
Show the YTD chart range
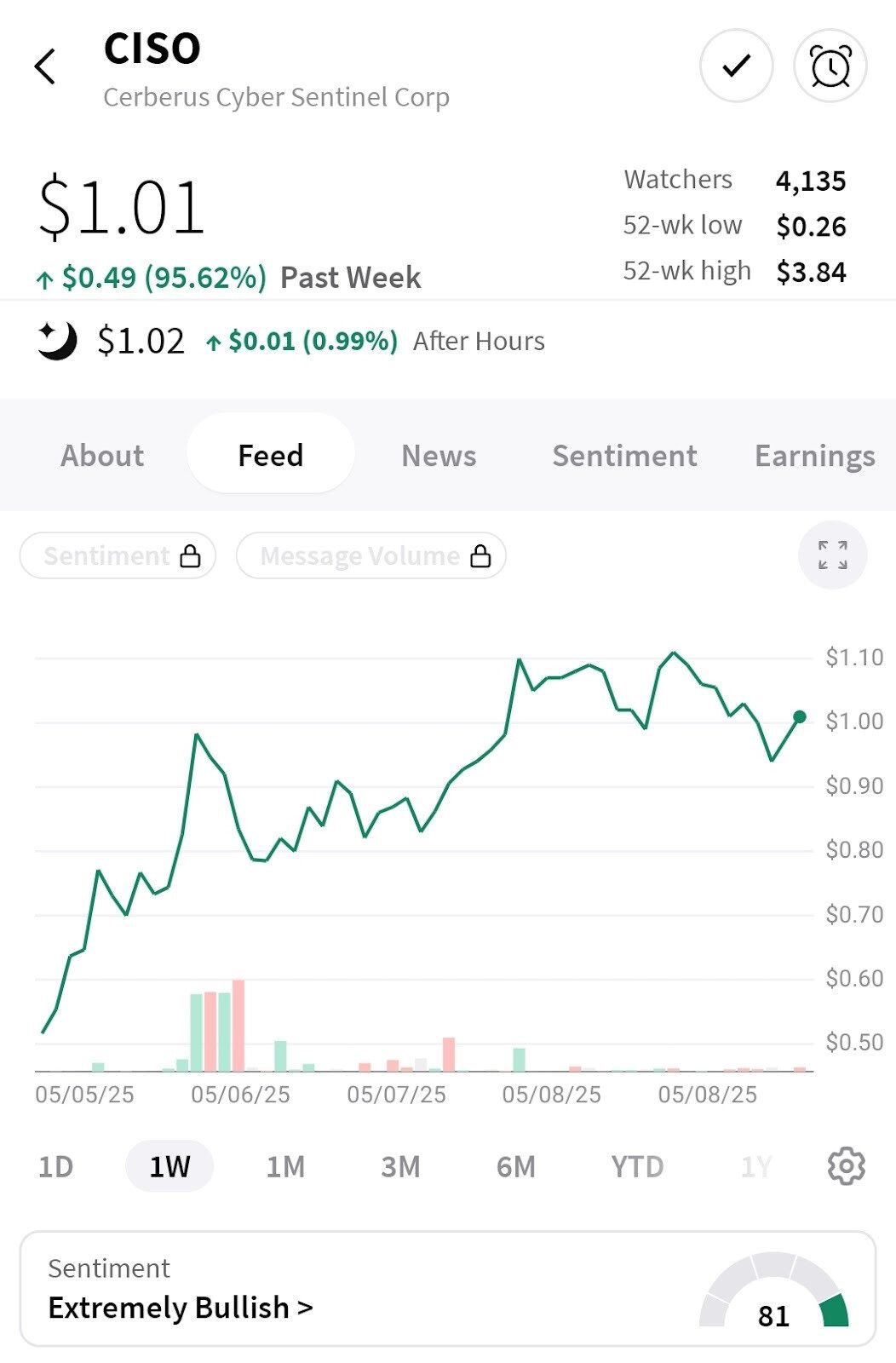coord(637,1166)
